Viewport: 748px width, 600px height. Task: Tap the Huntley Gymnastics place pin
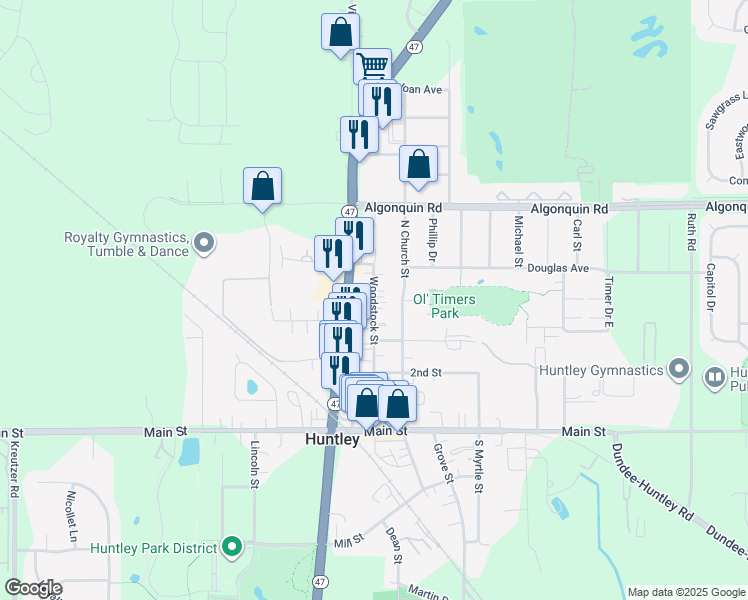pos(679,370)
